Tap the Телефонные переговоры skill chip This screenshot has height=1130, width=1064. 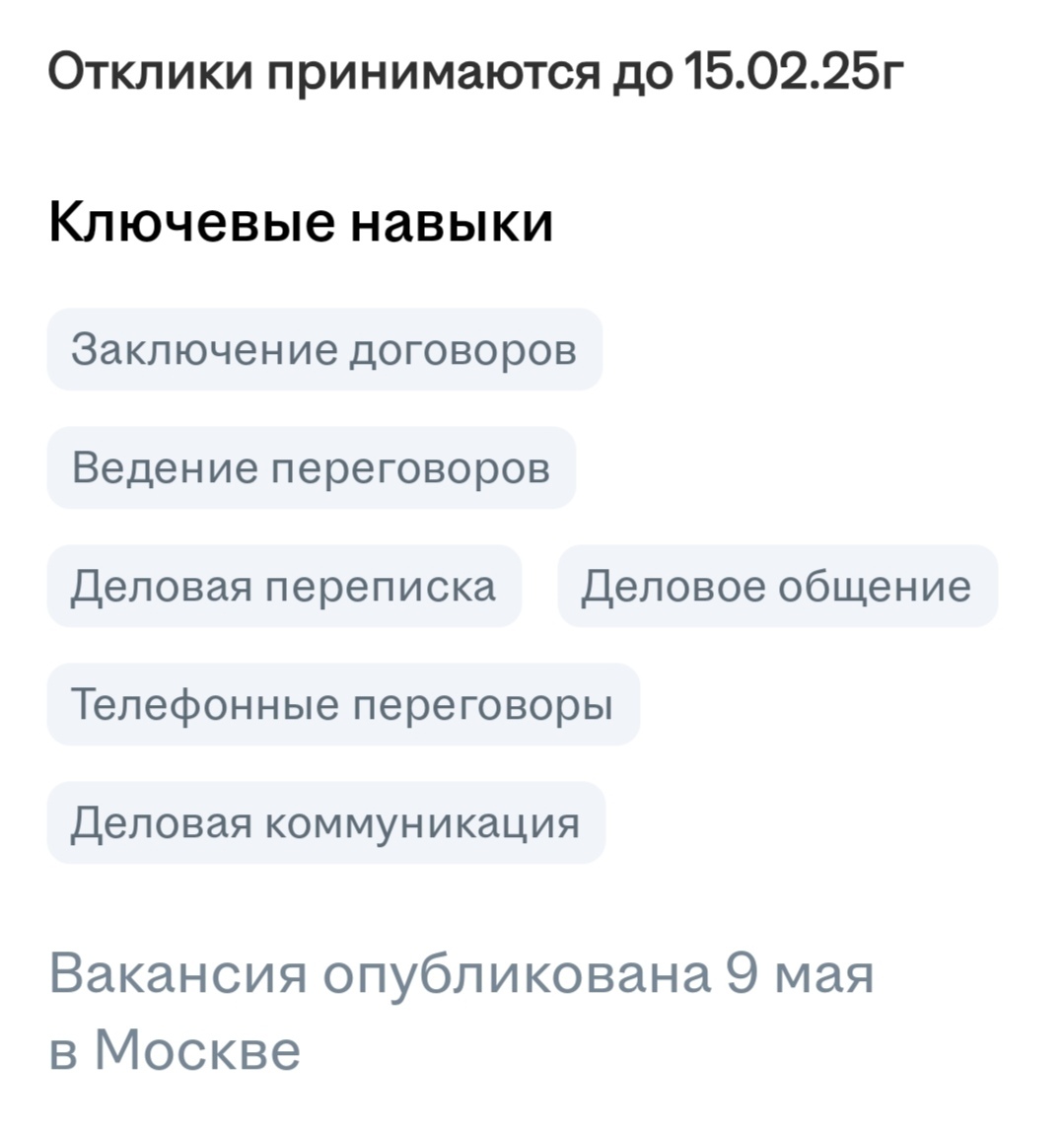[343, 705]
